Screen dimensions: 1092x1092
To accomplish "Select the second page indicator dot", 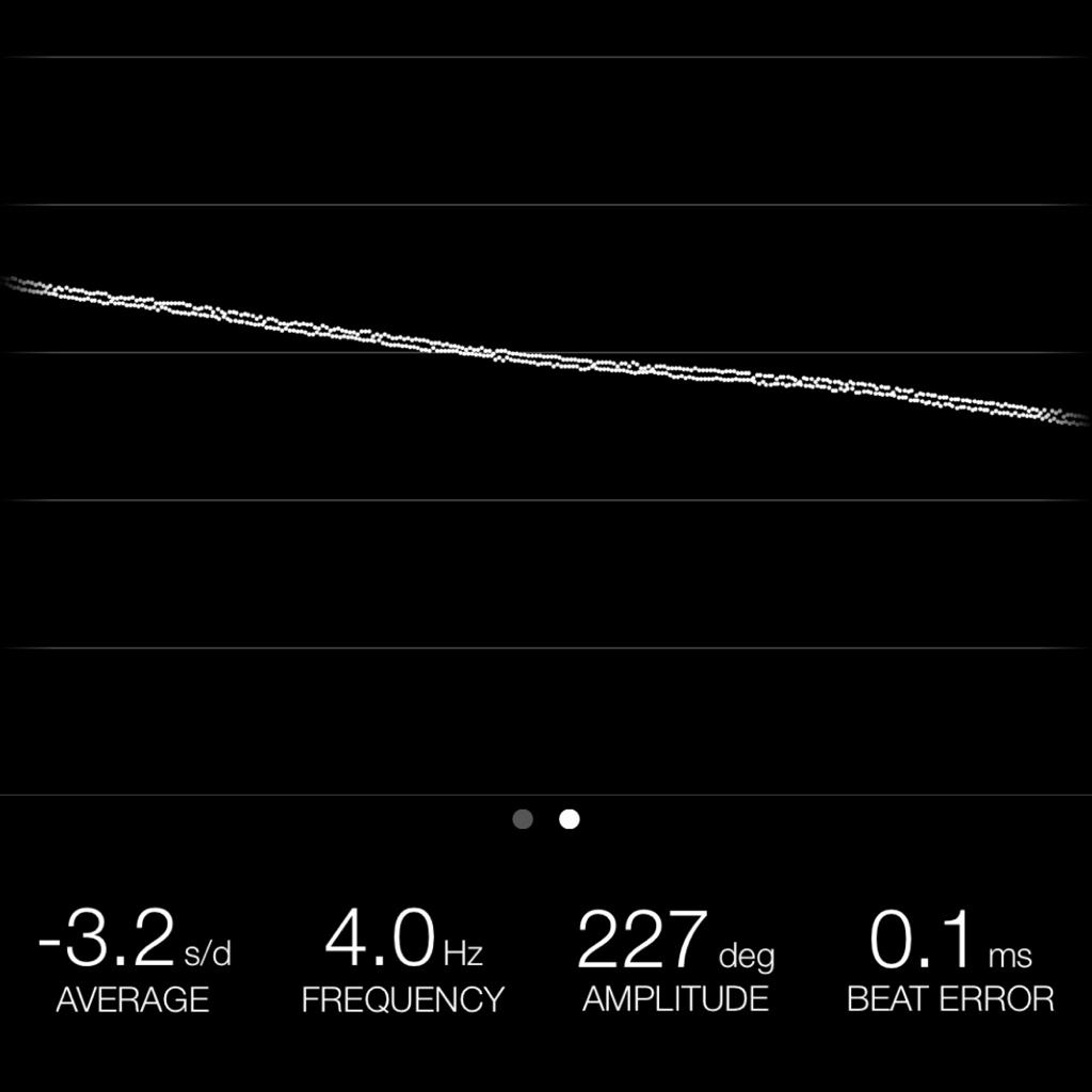I will tap(569, 819).
